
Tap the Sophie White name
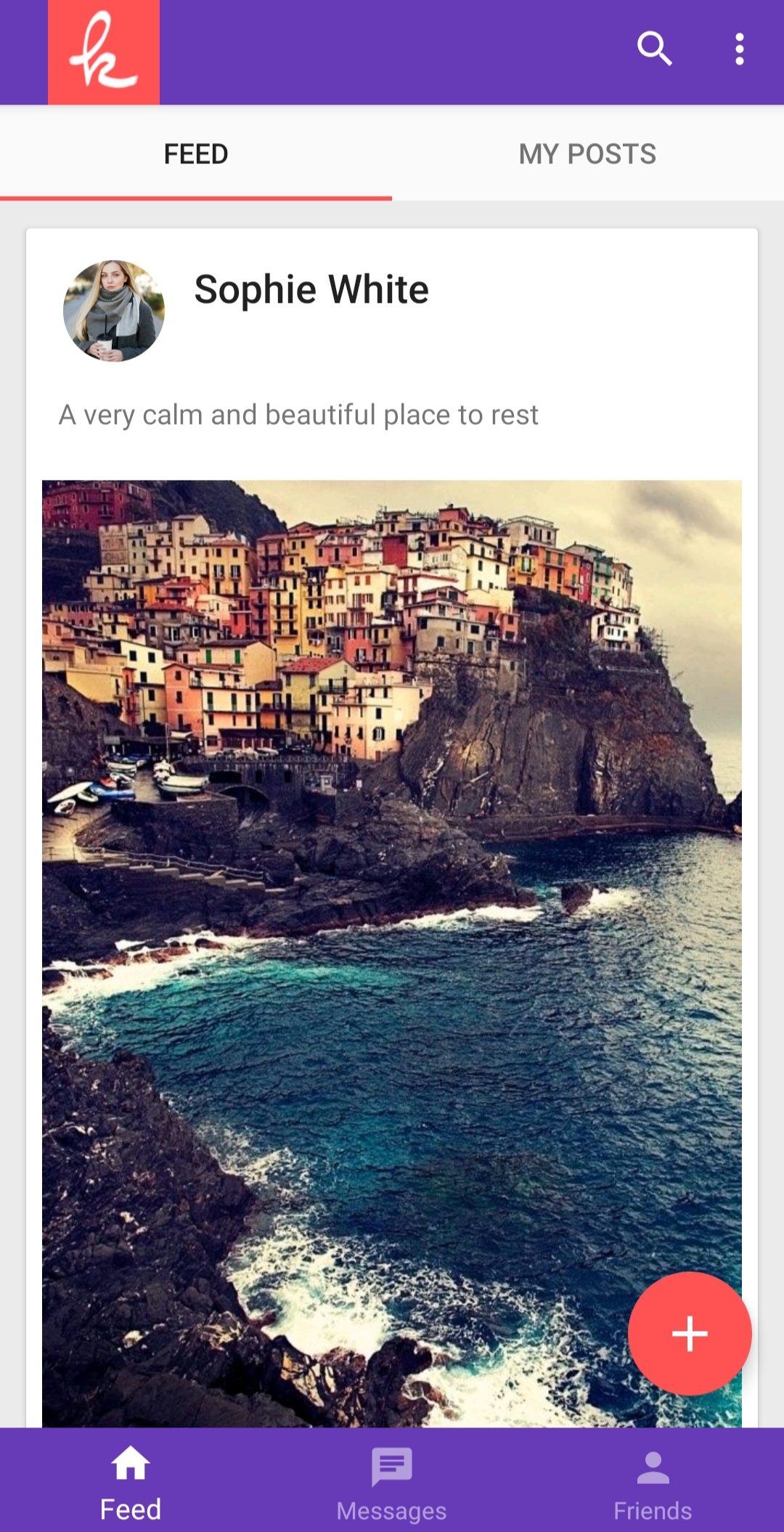click(x=311, y=290)
